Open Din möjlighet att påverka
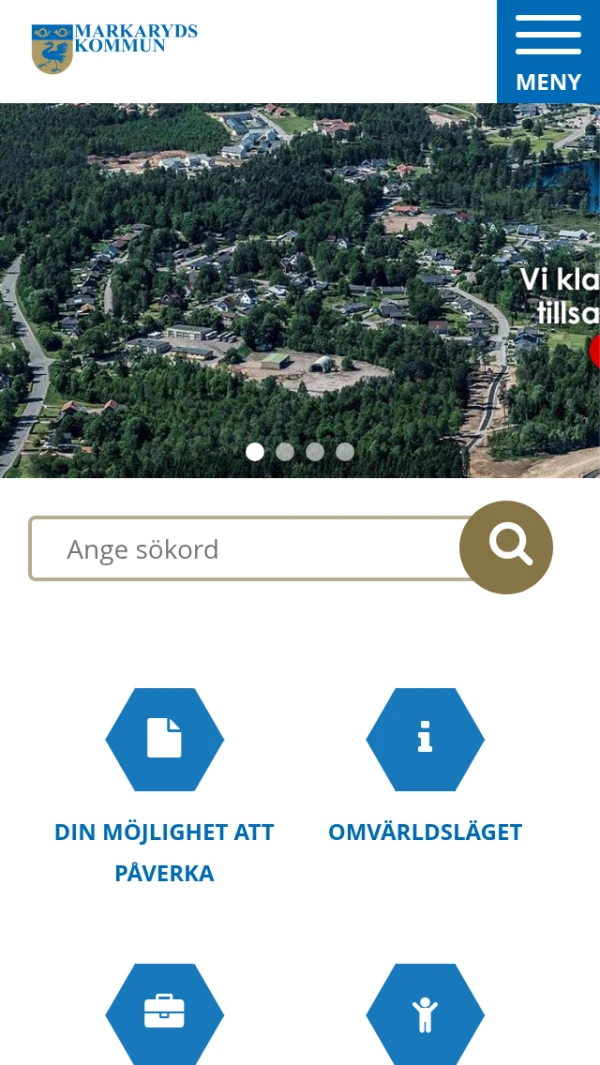This screenshot has height=1065, width=600. point(164,740)
